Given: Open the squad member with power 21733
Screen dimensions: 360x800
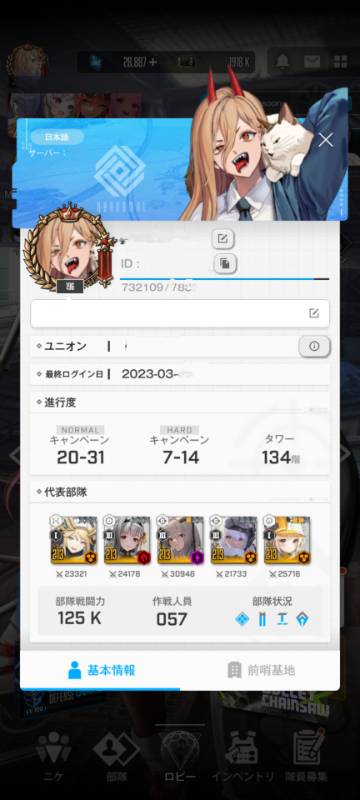Looking at the screenshot, I should pyautogui.click(x=233, y=540).
